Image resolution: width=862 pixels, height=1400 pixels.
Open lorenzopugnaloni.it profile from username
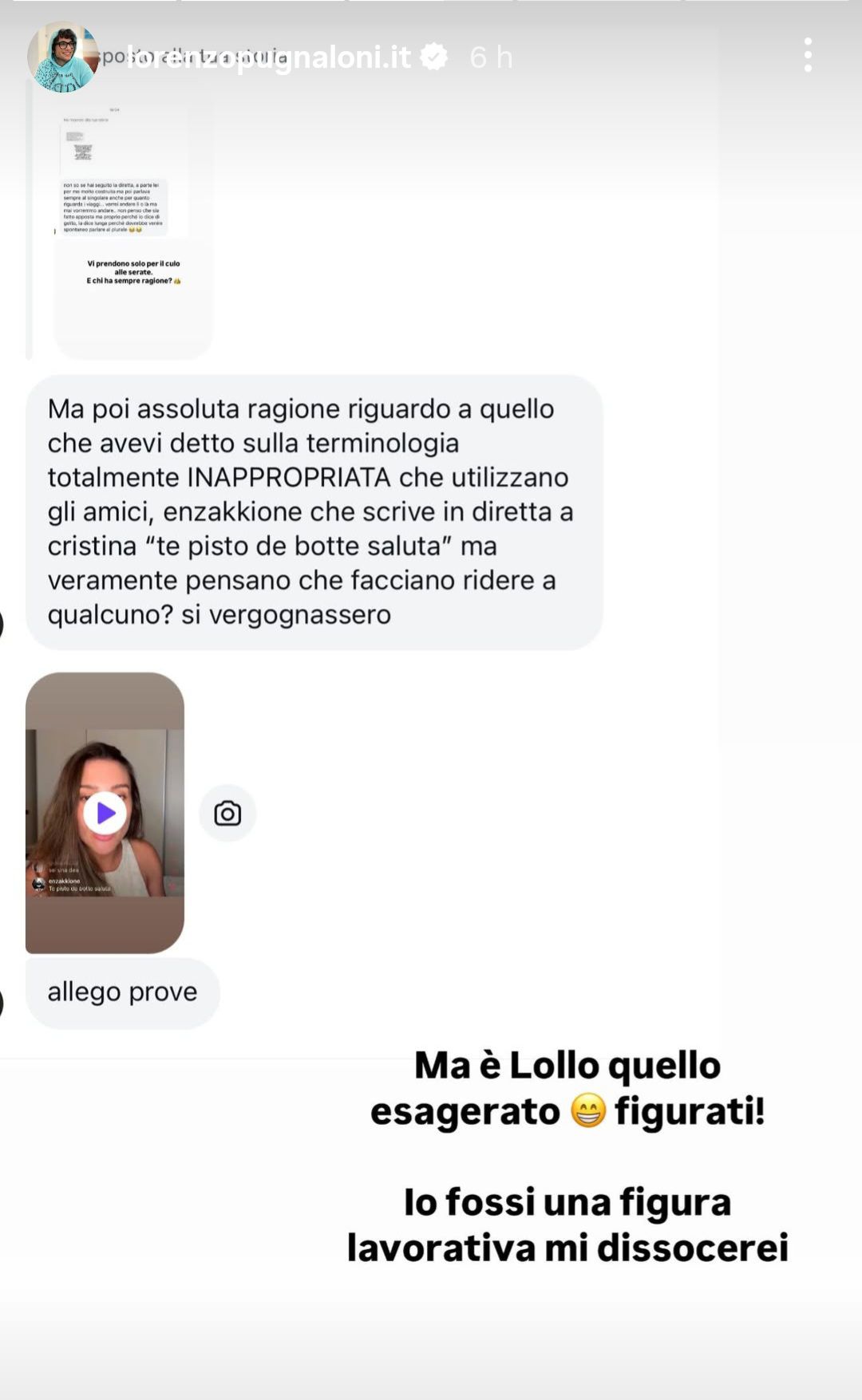click(269, 57)
